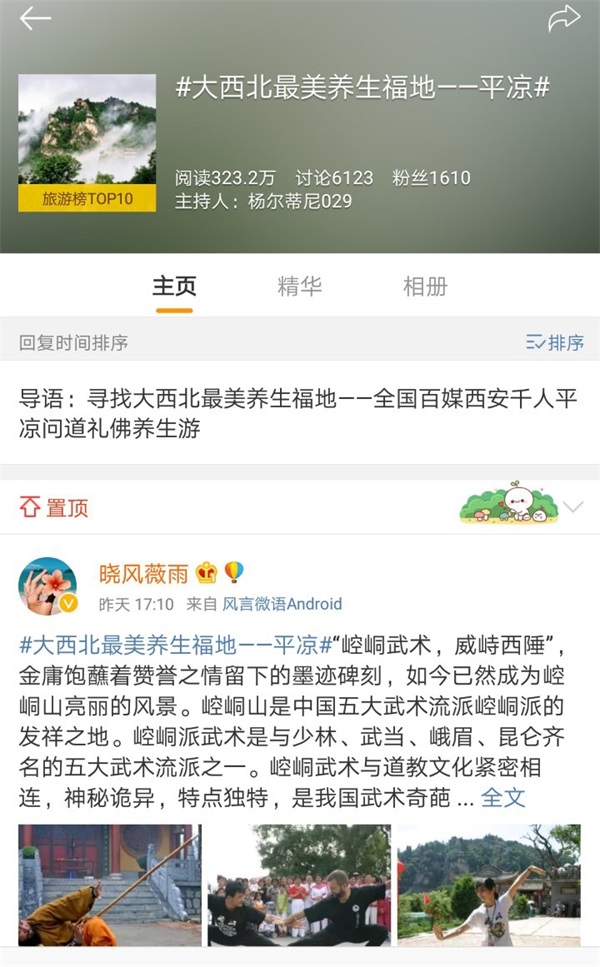Image resolution: width=600 pixels, height=967 pixels.
Task: Go back using the top-left arrow
Action: pos(35,19)
